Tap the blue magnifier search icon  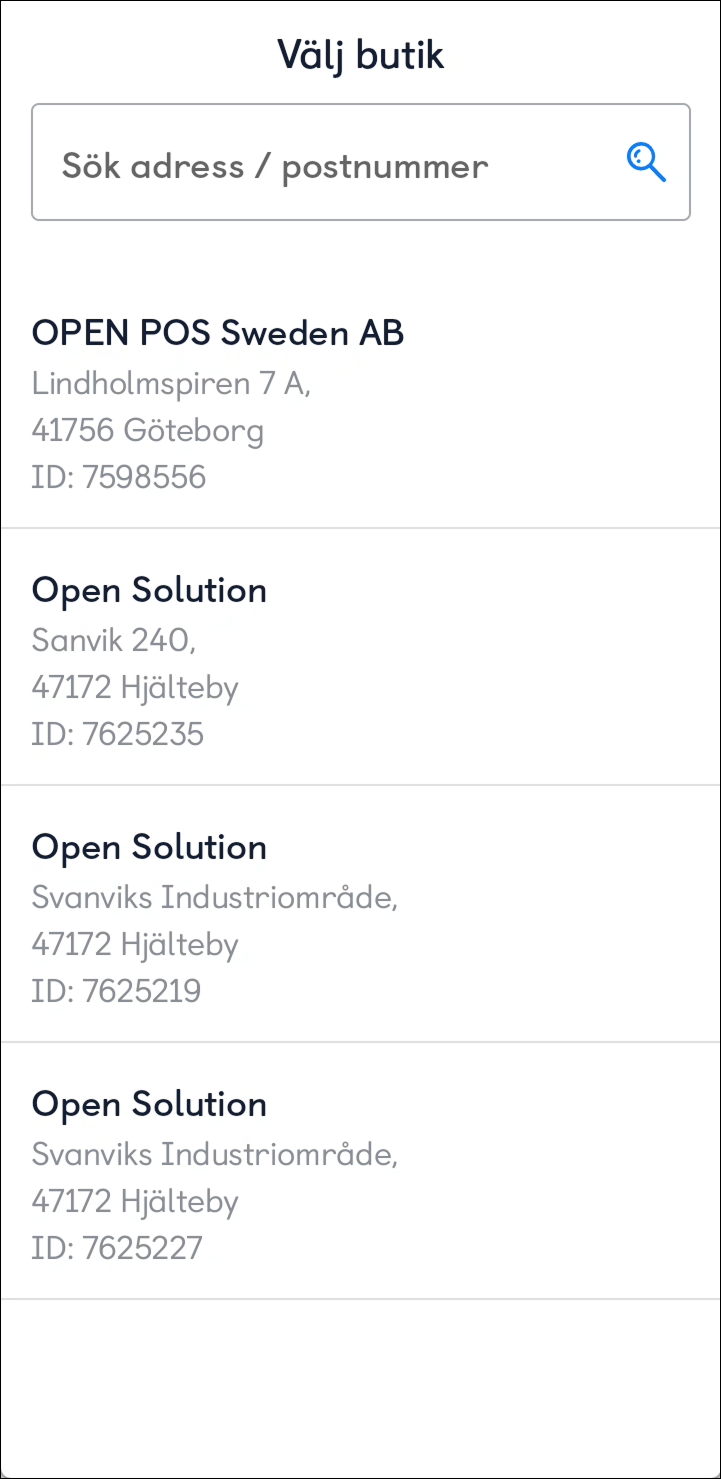646,162
